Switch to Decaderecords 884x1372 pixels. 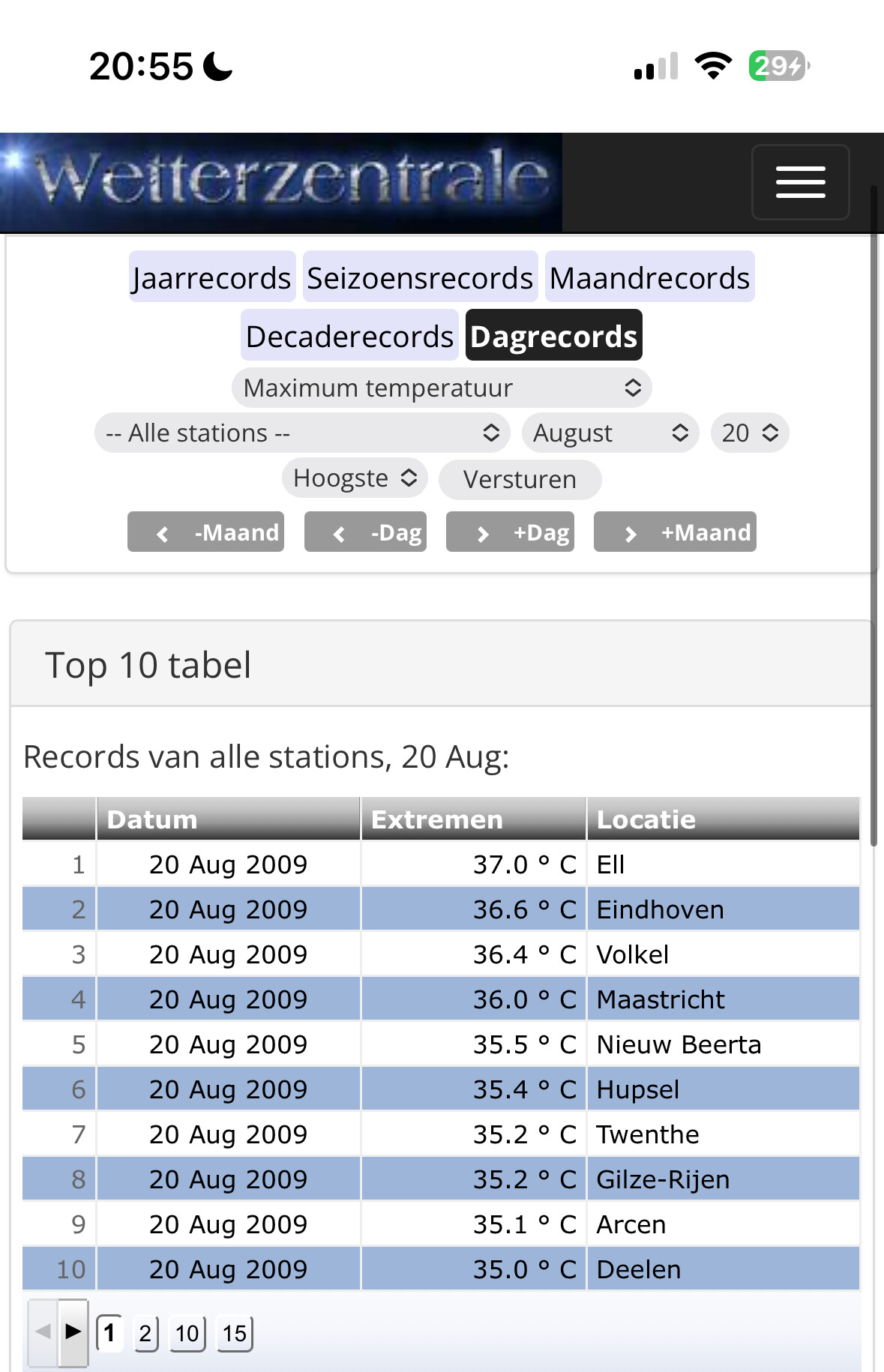349,336
